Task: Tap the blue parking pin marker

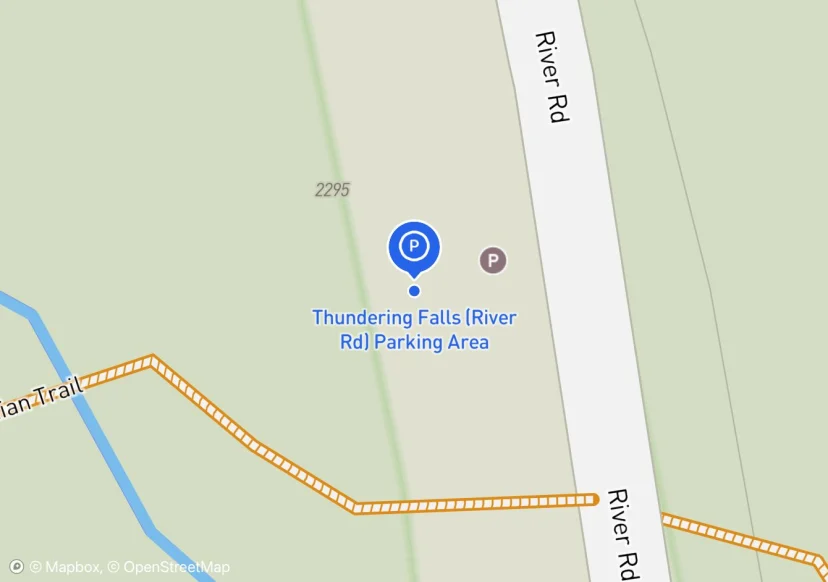Action: point(414,246)
